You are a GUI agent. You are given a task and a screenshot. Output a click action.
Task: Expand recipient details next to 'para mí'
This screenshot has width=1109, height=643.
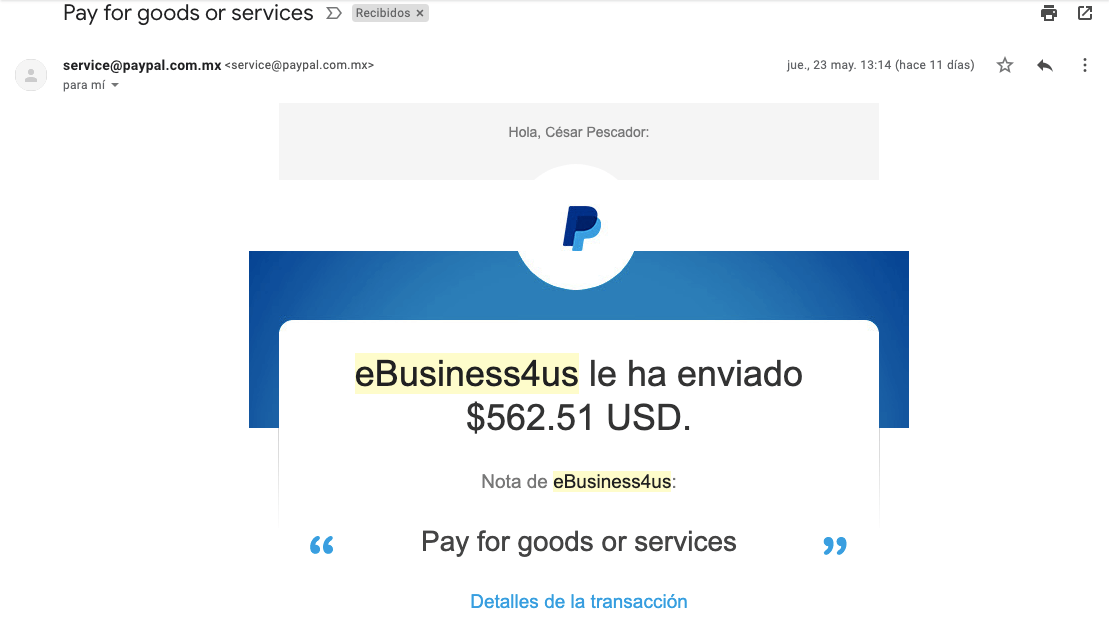point(115,86)
